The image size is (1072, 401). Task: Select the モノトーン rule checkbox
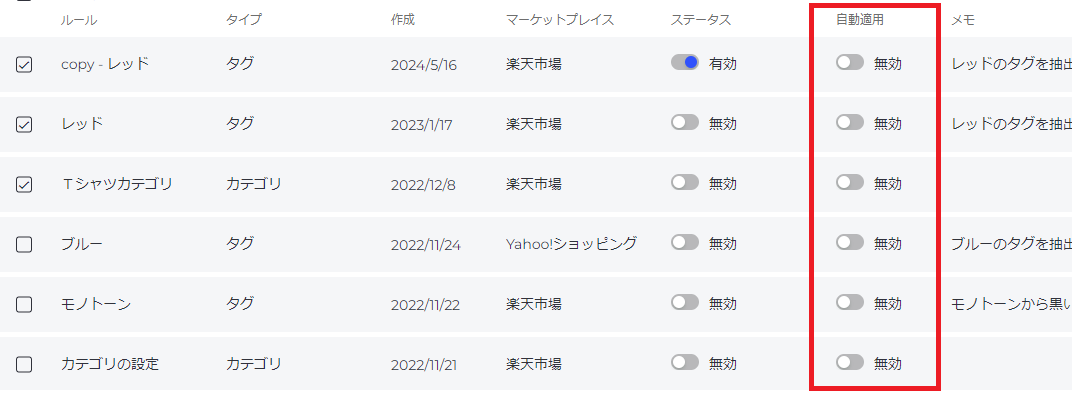[x=25, y=304]
